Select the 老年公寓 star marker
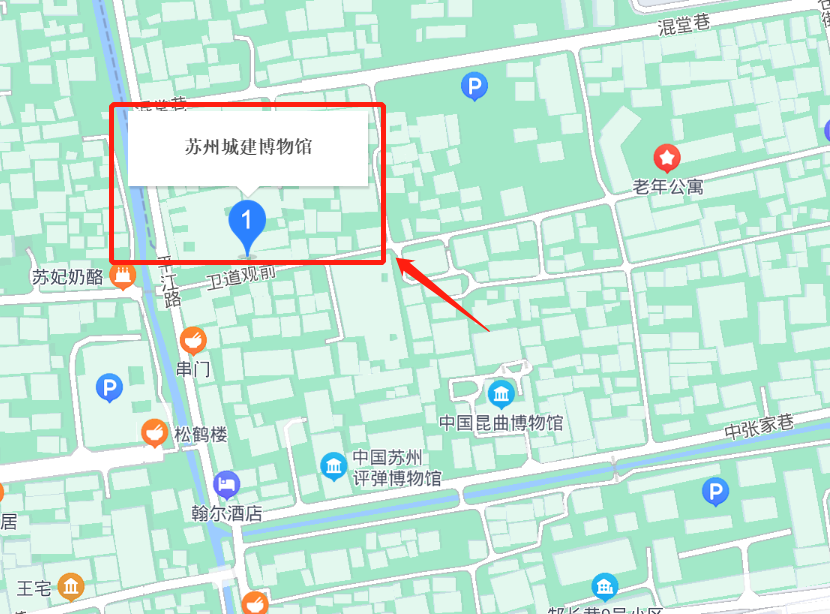Image resolution: width=830 pixels, height=614 pixels. (667, 157)
